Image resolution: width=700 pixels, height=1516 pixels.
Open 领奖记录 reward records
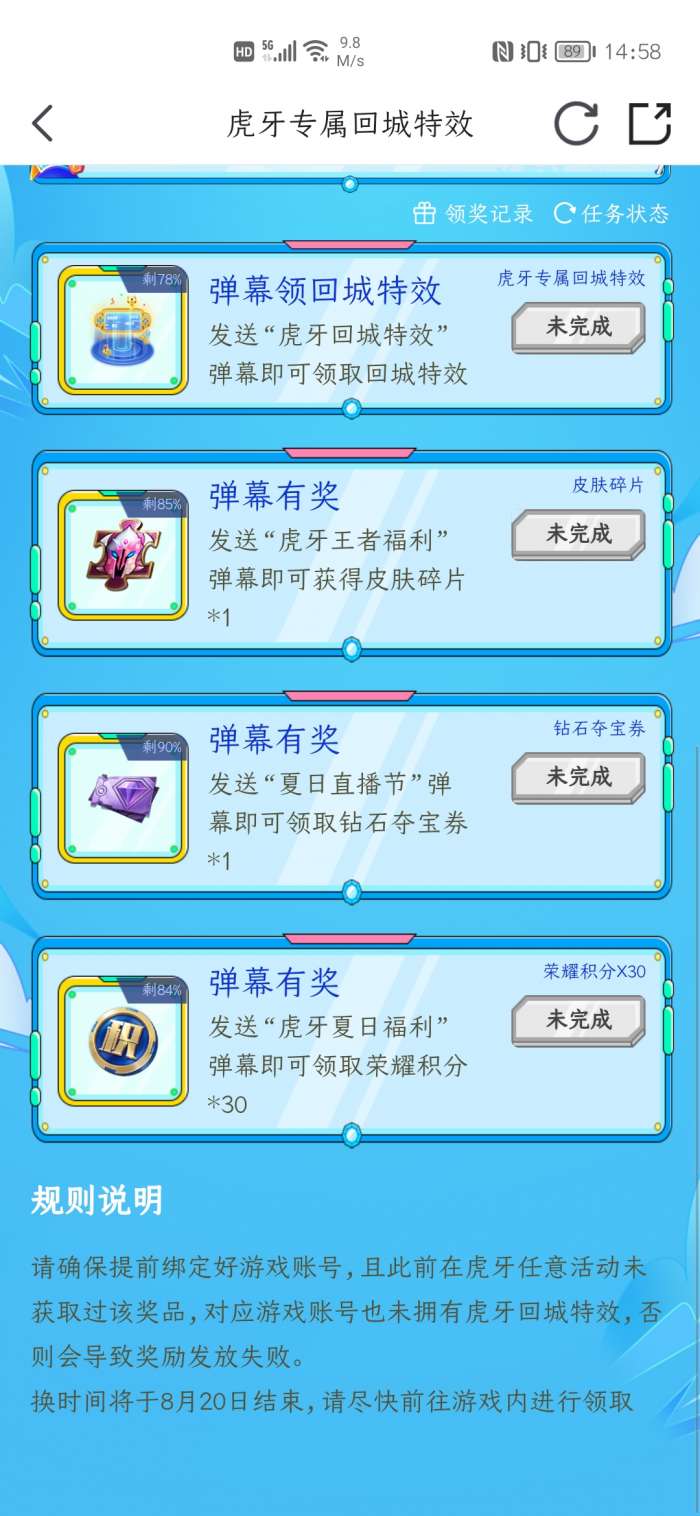474,213
